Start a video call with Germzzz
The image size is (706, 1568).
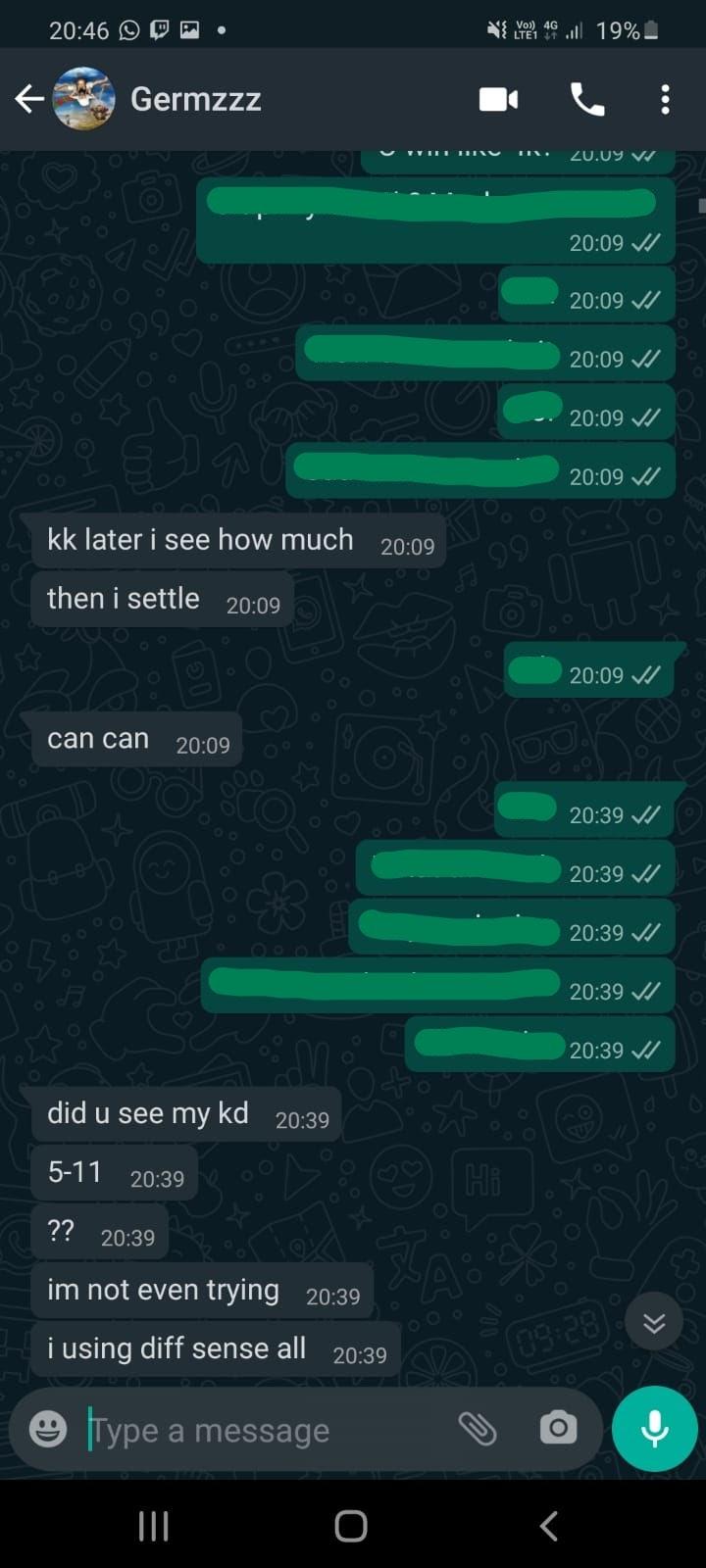(x=498, y=99)
